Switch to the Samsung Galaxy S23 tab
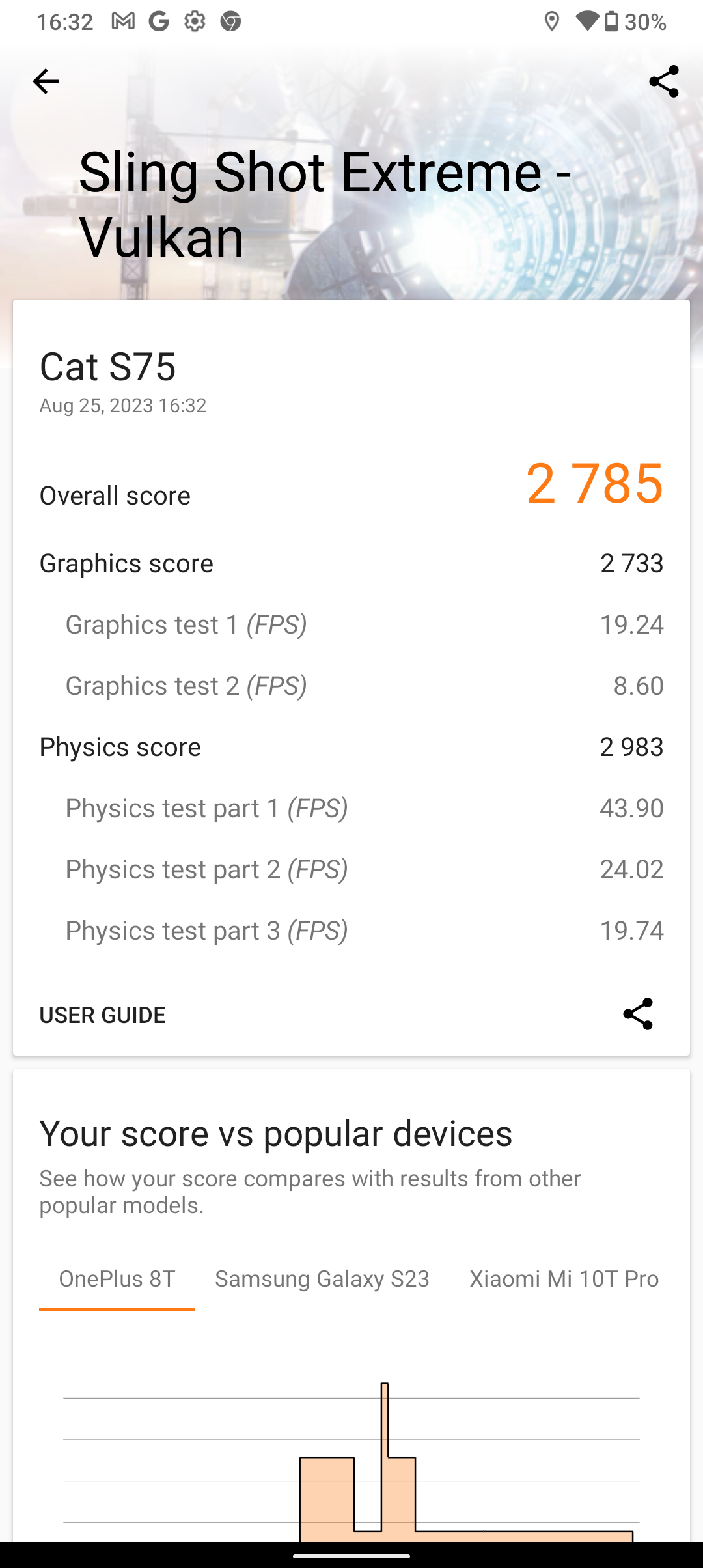This screenshot has height=1568, width=703. [x=322, y=1279]
